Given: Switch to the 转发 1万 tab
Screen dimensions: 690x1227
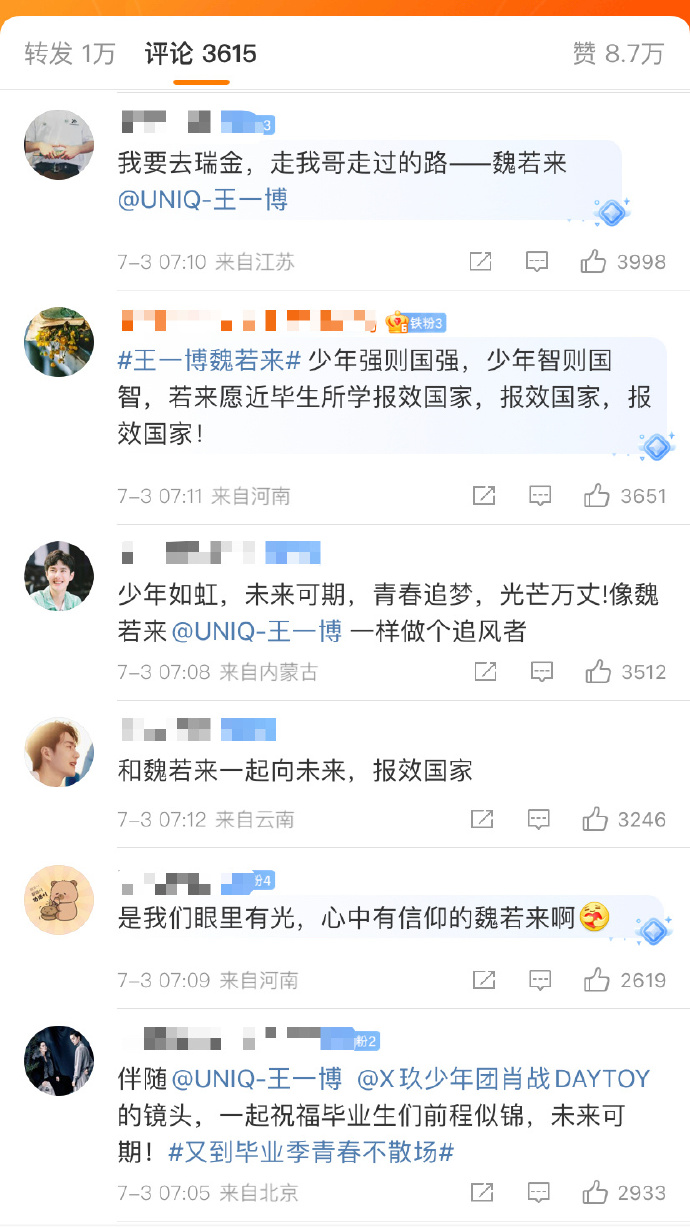Looking at the screenshot, I should 70,54.
